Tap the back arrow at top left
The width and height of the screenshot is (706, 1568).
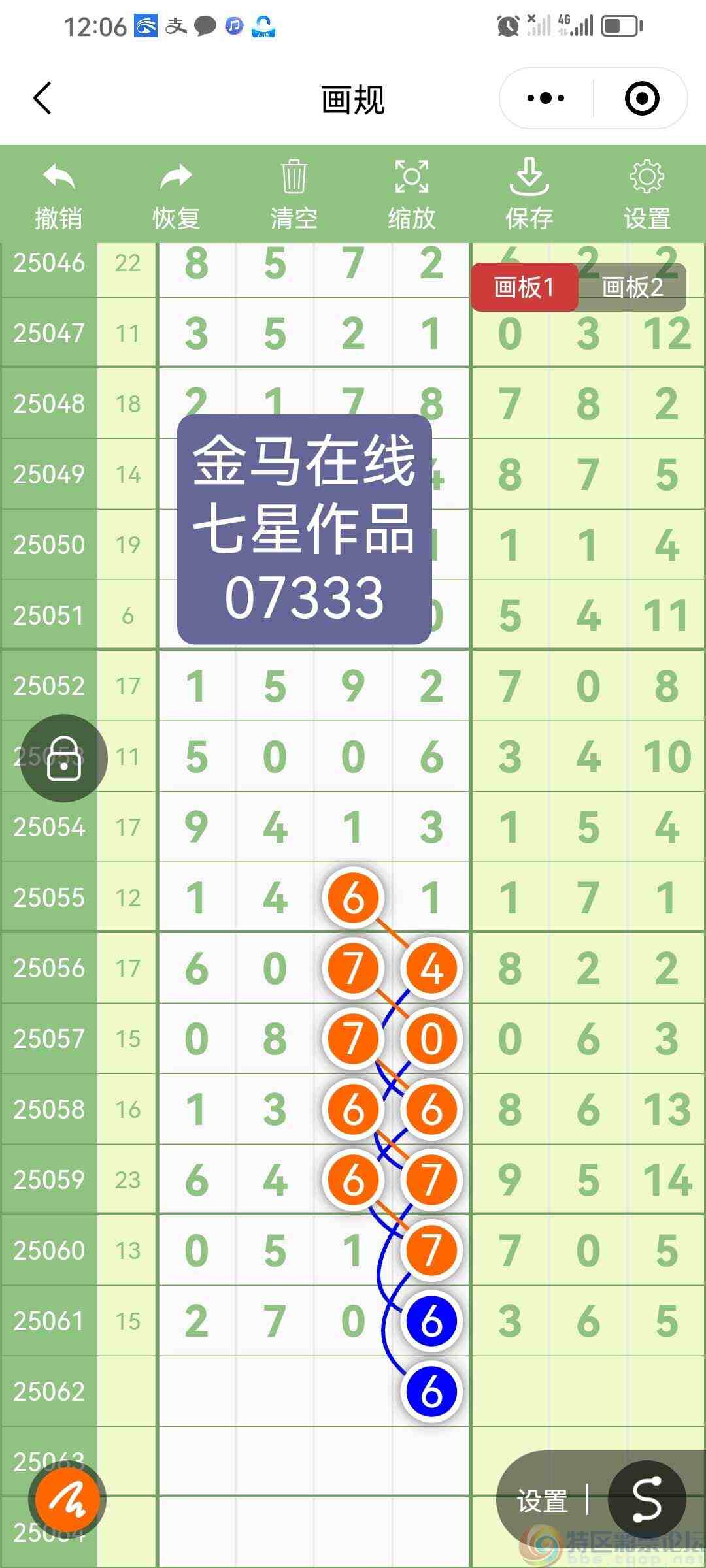click(41, 98)
